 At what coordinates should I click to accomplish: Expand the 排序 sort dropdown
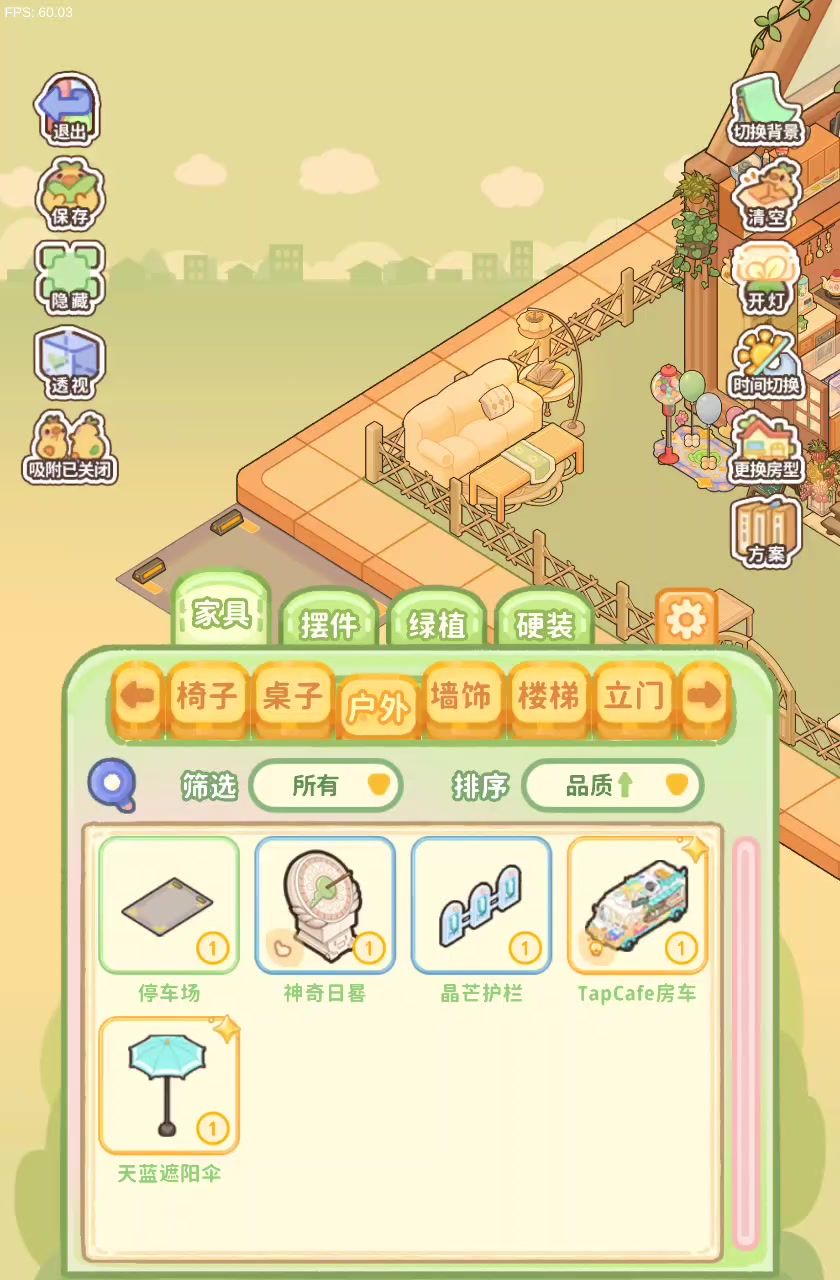[x=612, y=785]
